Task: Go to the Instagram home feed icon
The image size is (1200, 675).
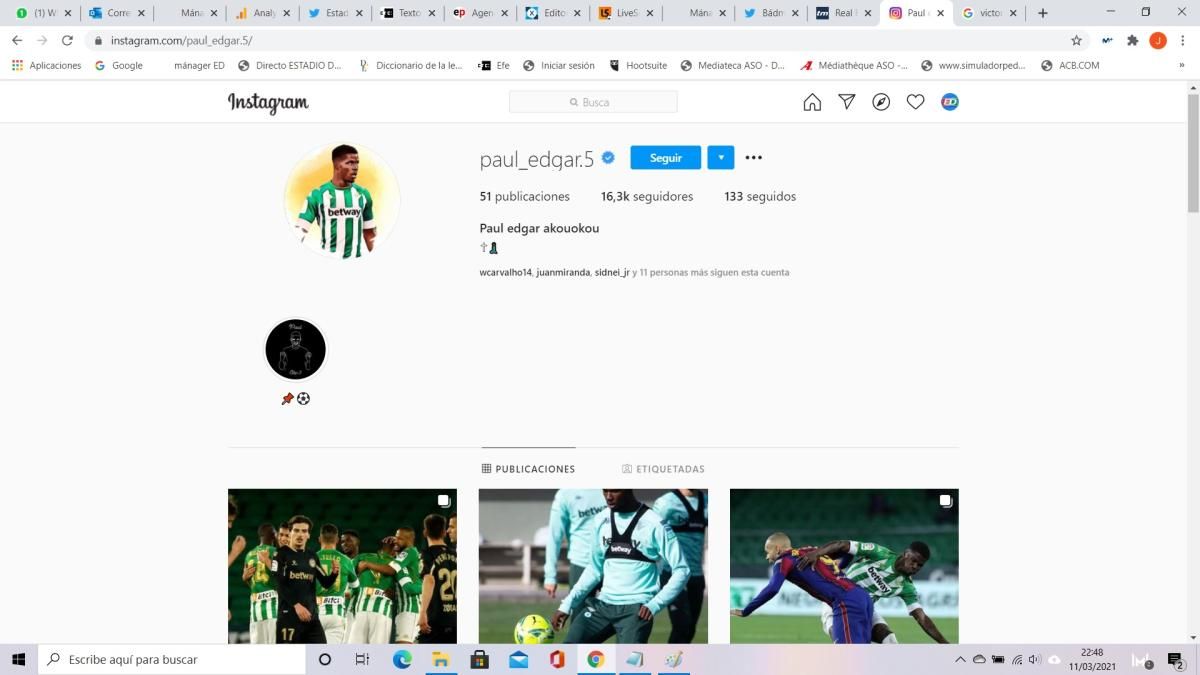Action: tap(812, 102)
